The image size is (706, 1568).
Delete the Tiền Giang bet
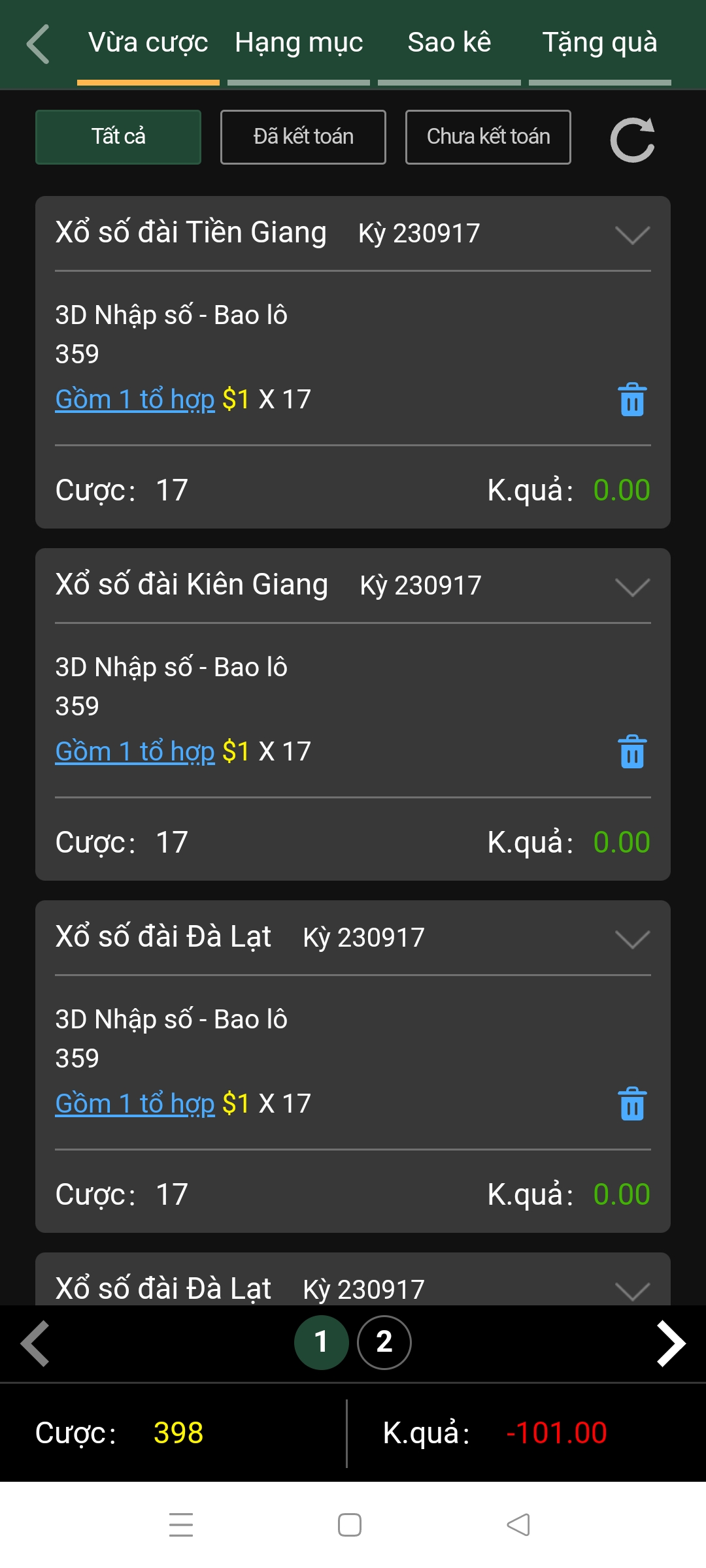[x=632, y=400]
